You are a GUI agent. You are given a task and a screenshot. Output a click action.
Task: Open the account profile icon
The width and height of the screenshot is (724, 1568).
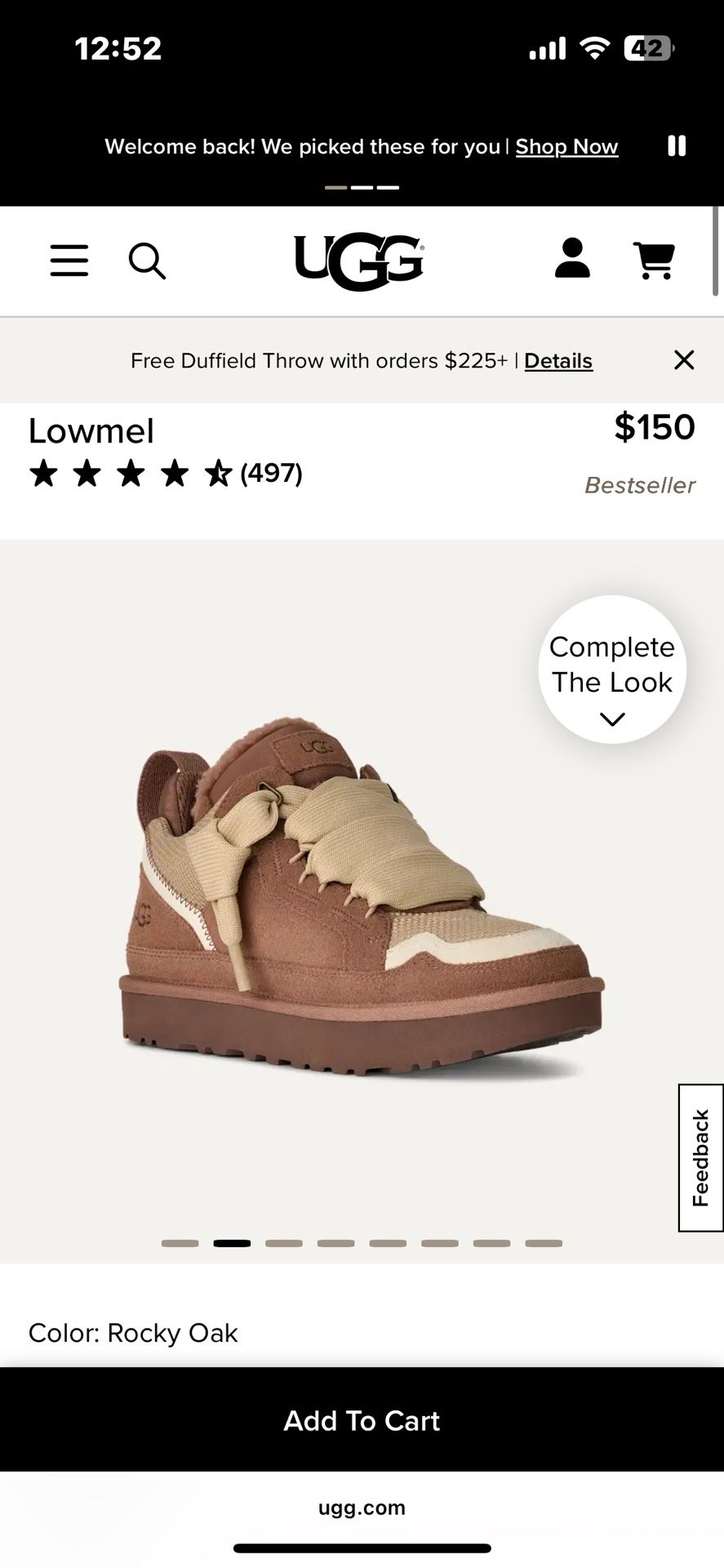572,259
